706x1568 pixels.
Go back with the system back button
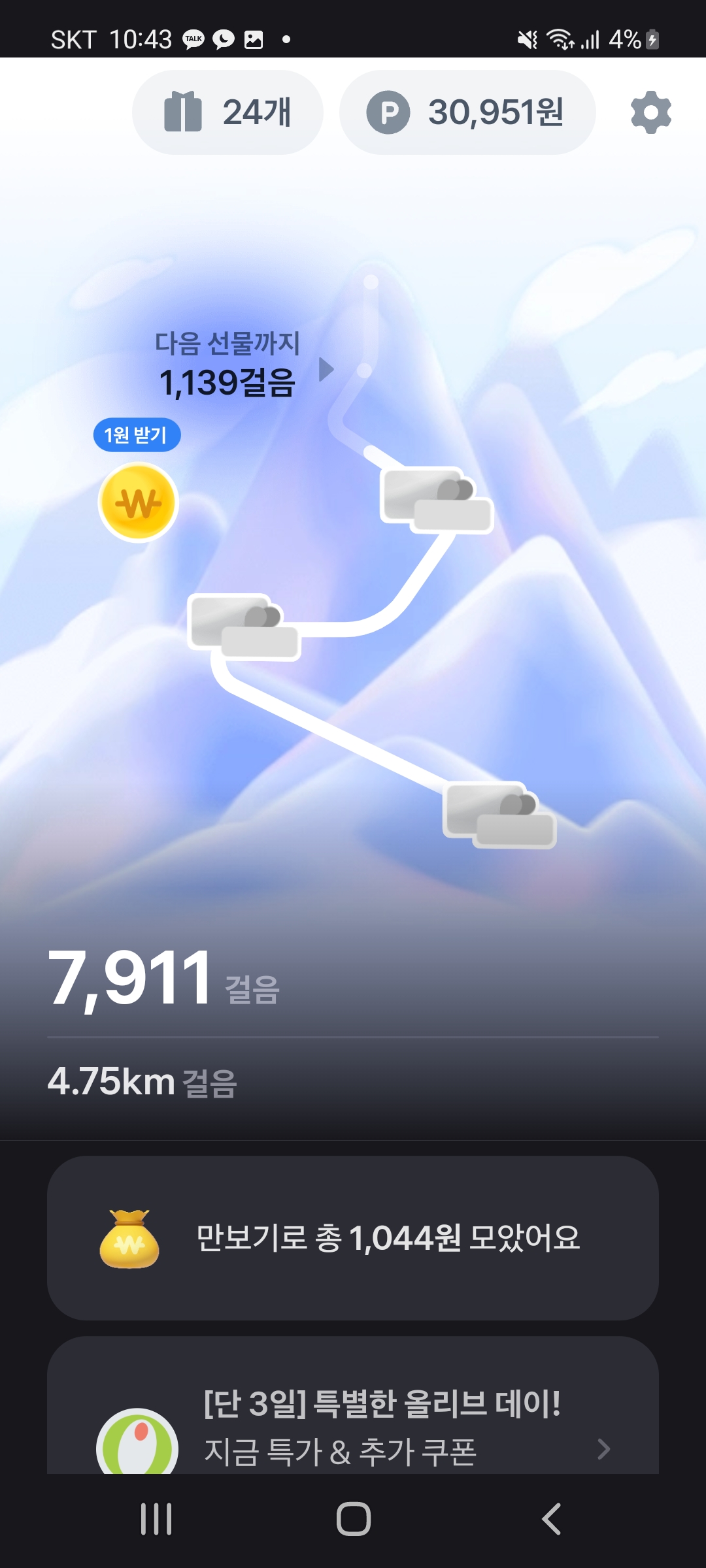[x=551, y=1518]
